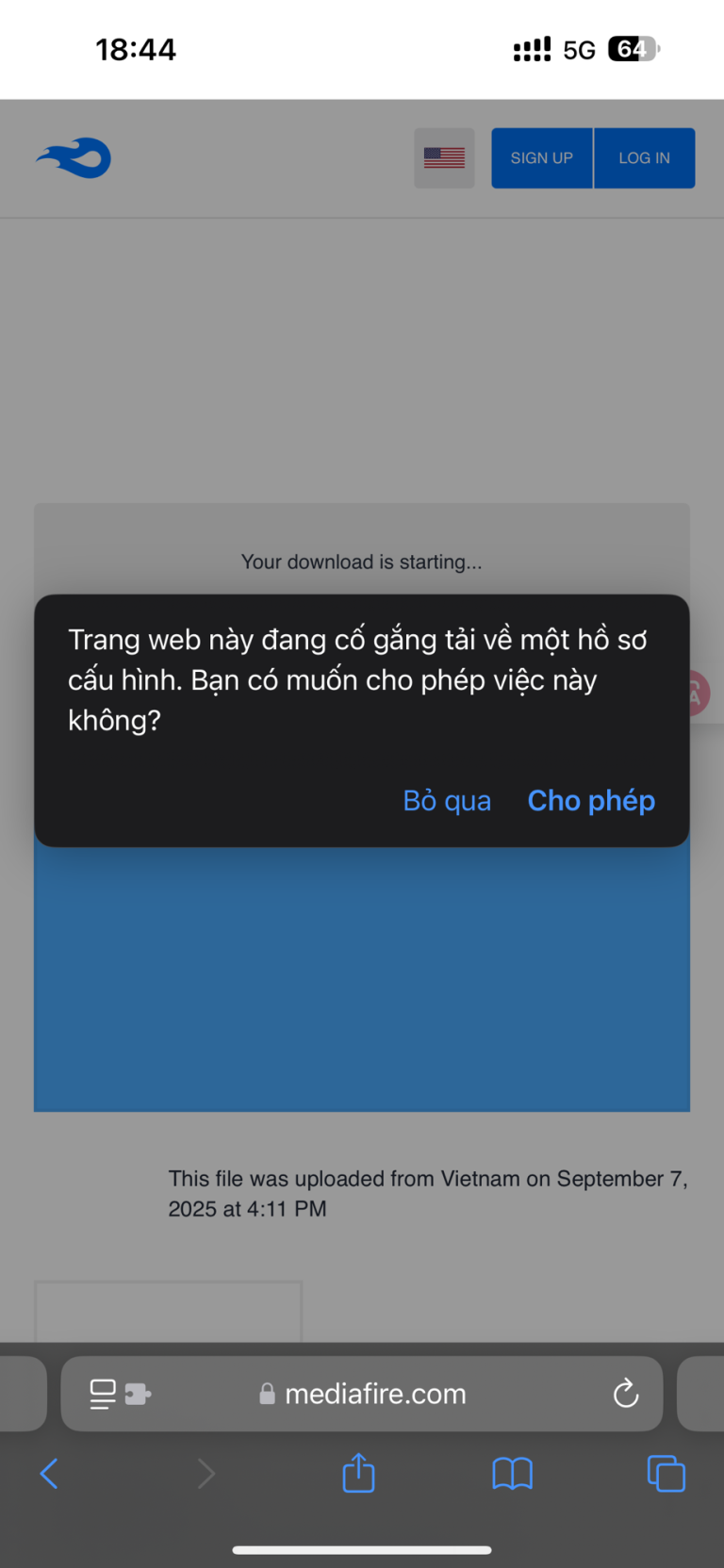The height and width of the screenshot is (1568, 724).
Task: Click the MediaFire flame logo
Action: tap(73, 157)
